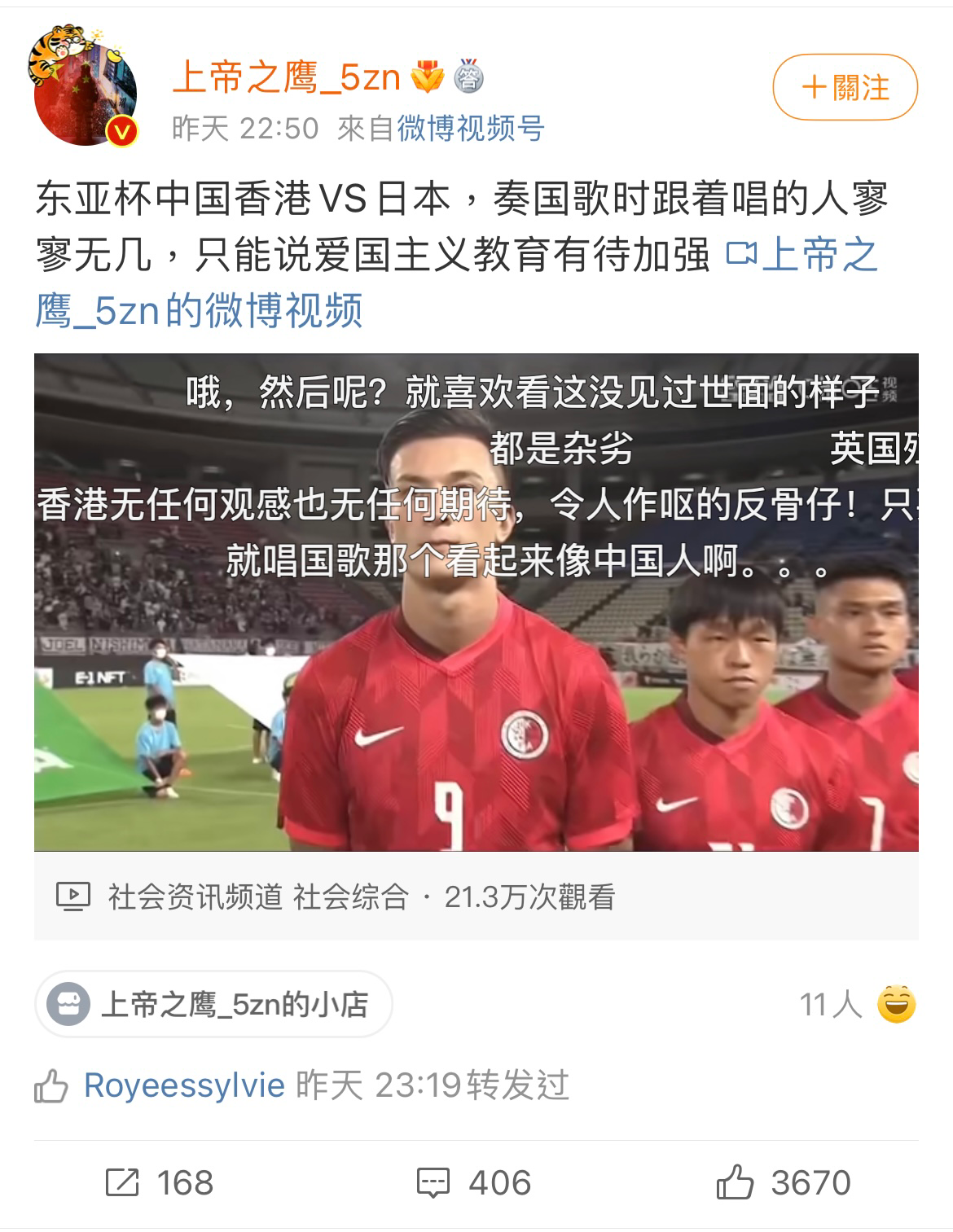
Task: Open the 上帝之鹰_5zn的微博视频 link
Action: point(456,282)
